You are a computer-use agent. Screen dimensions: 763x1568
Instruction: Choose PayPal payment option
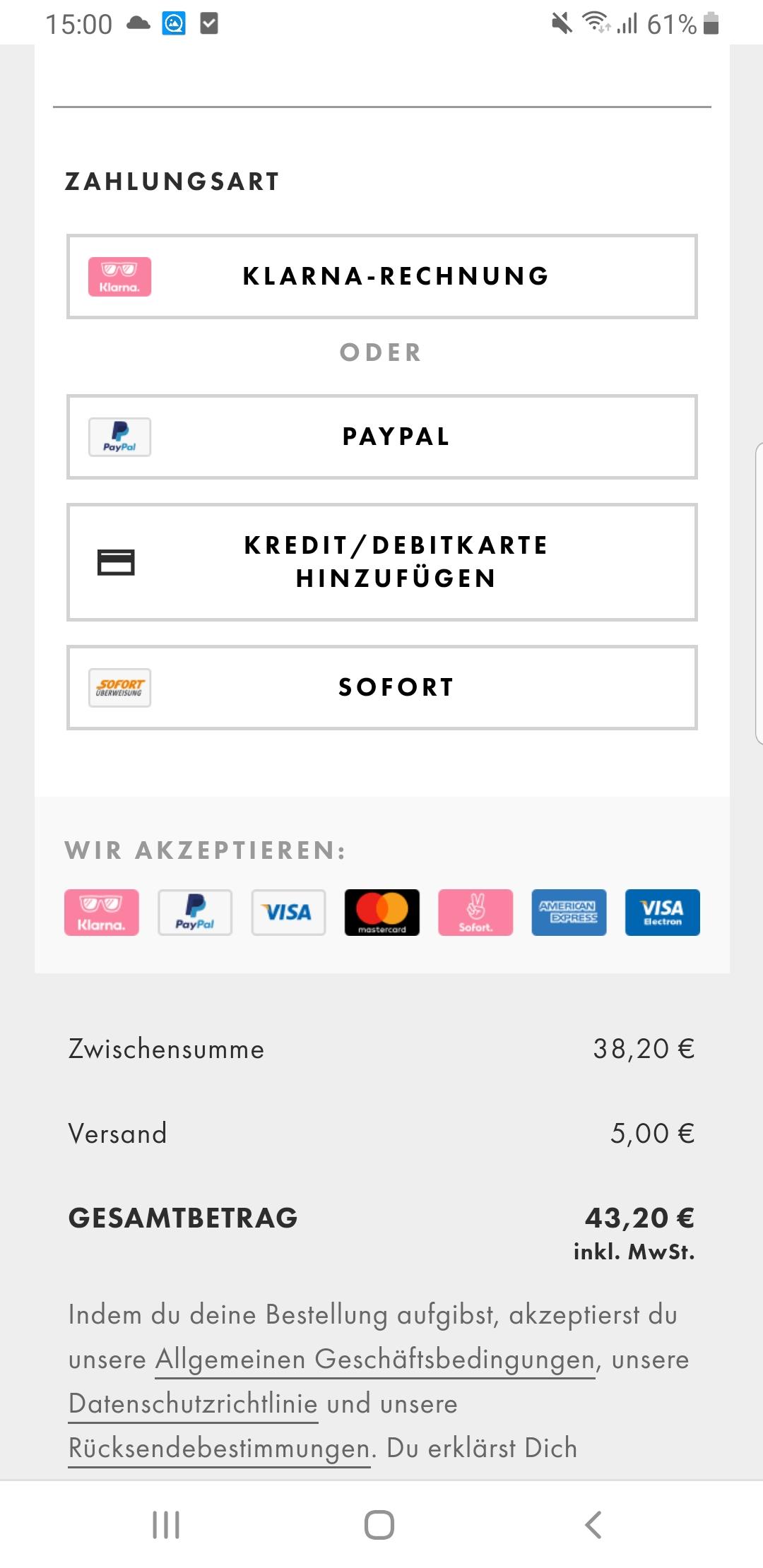381,436
